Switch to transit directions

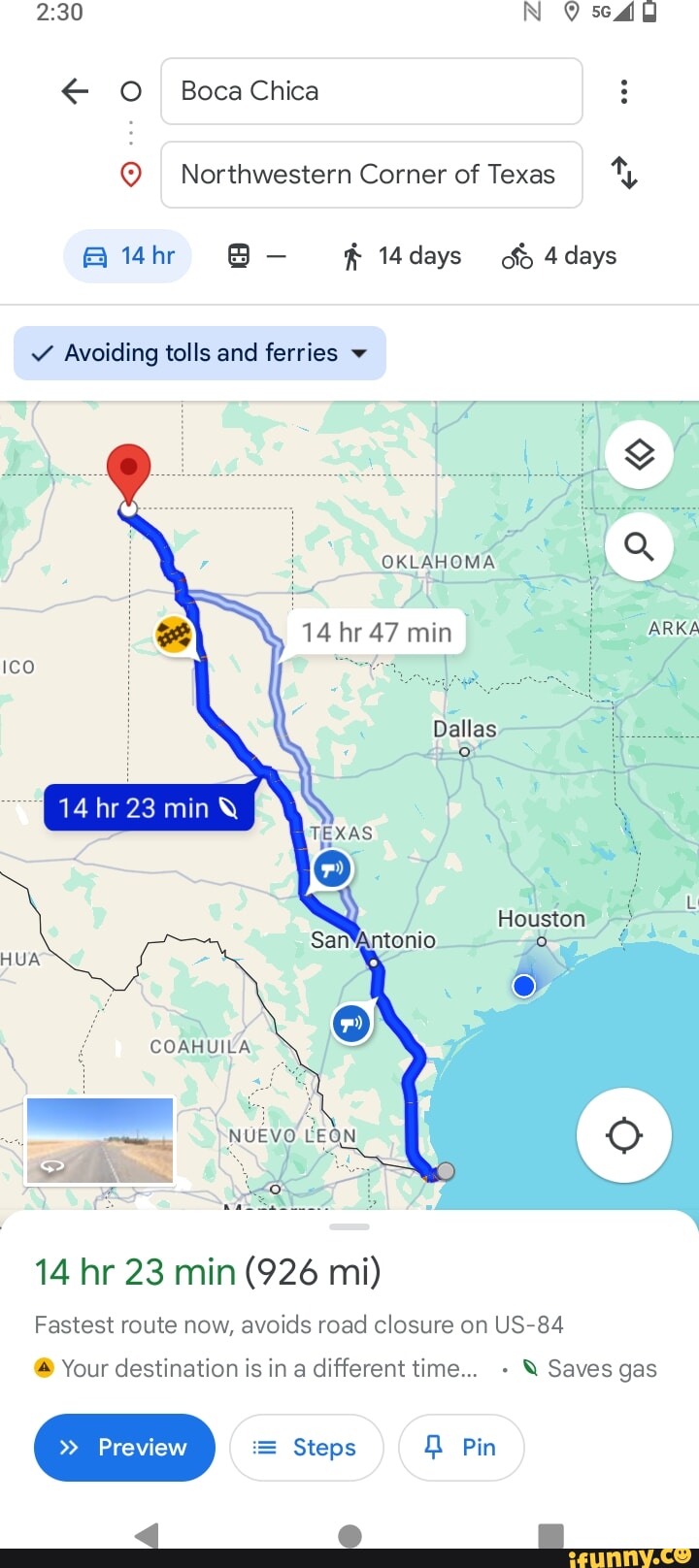pos(256,256)
